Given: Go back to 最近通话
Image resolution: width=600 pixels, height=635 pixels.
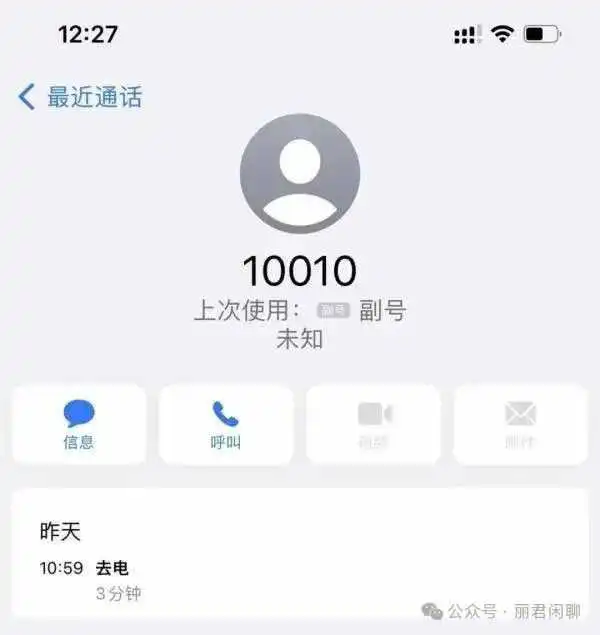Looking at the screenshot, I should coord(80,97).
